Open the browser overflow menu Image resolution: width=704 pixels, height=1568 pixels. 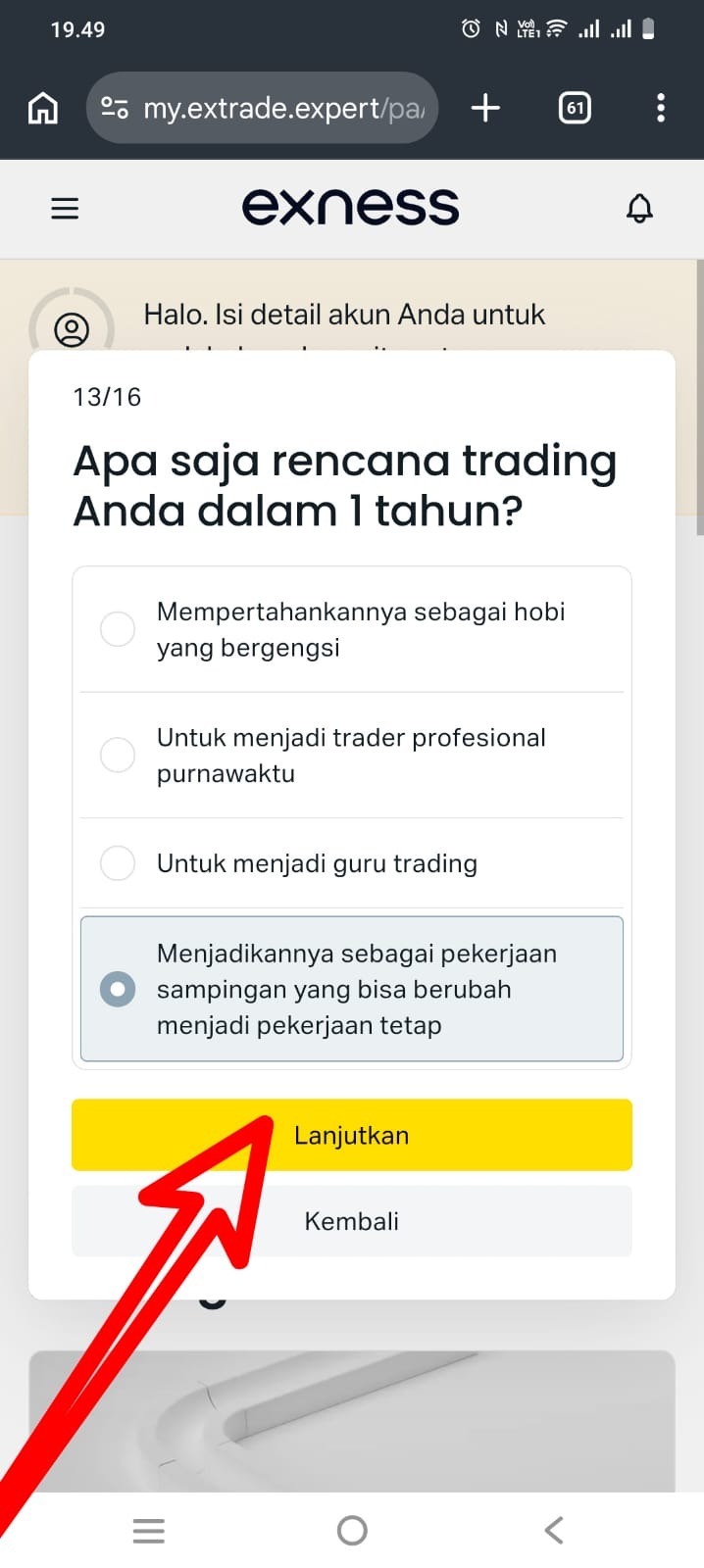[x=661, y=108]
